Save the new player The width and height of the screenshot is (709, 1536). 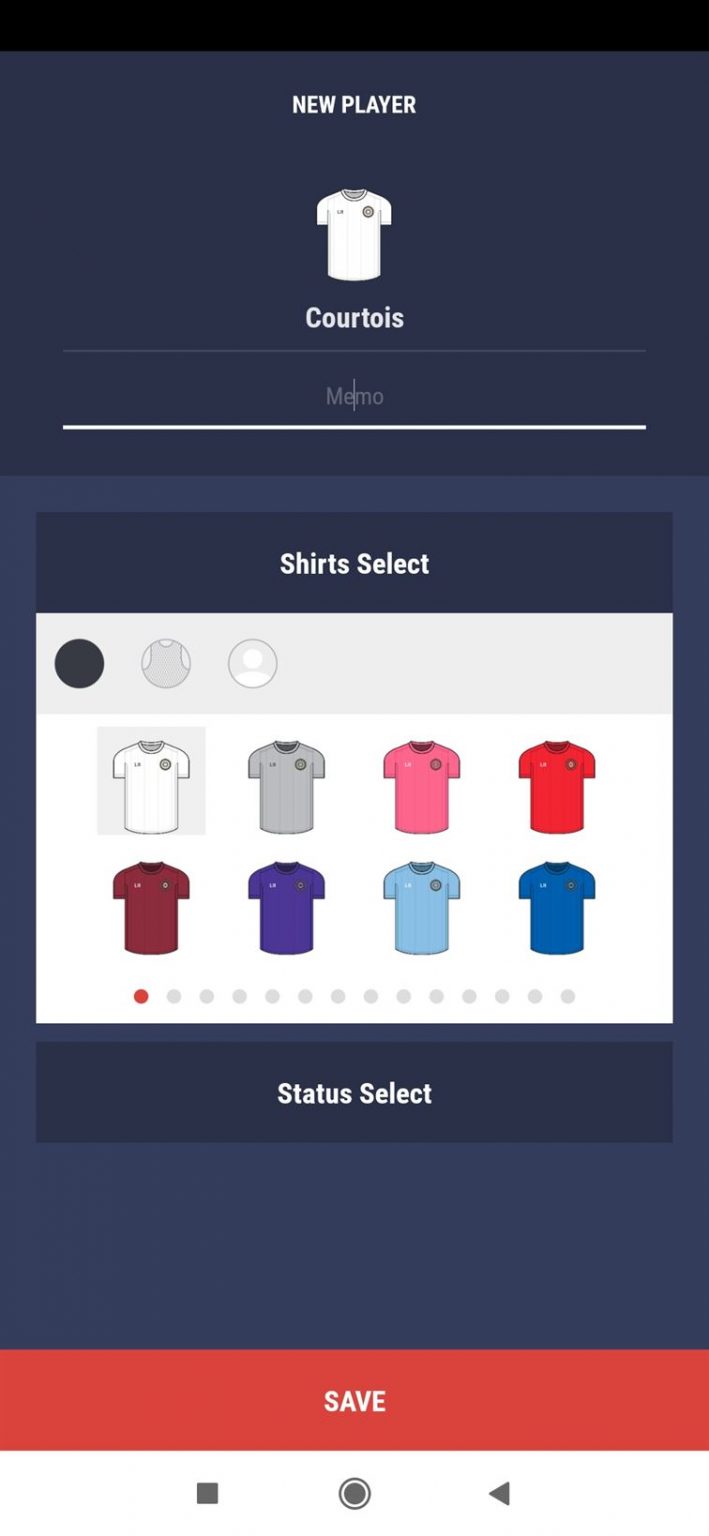tap(354, 1400)
